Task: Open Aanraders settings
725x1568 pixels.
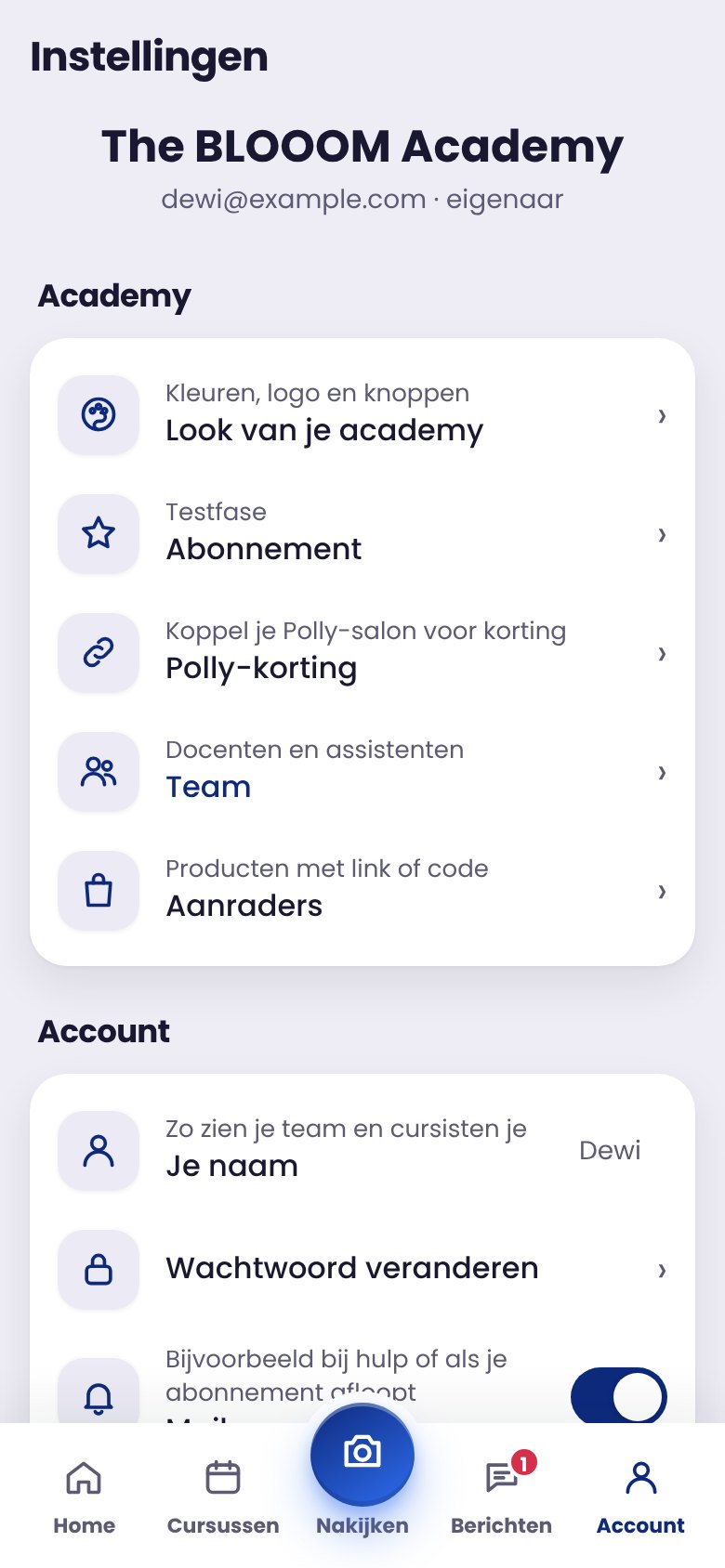Action: tap(362, 890)
